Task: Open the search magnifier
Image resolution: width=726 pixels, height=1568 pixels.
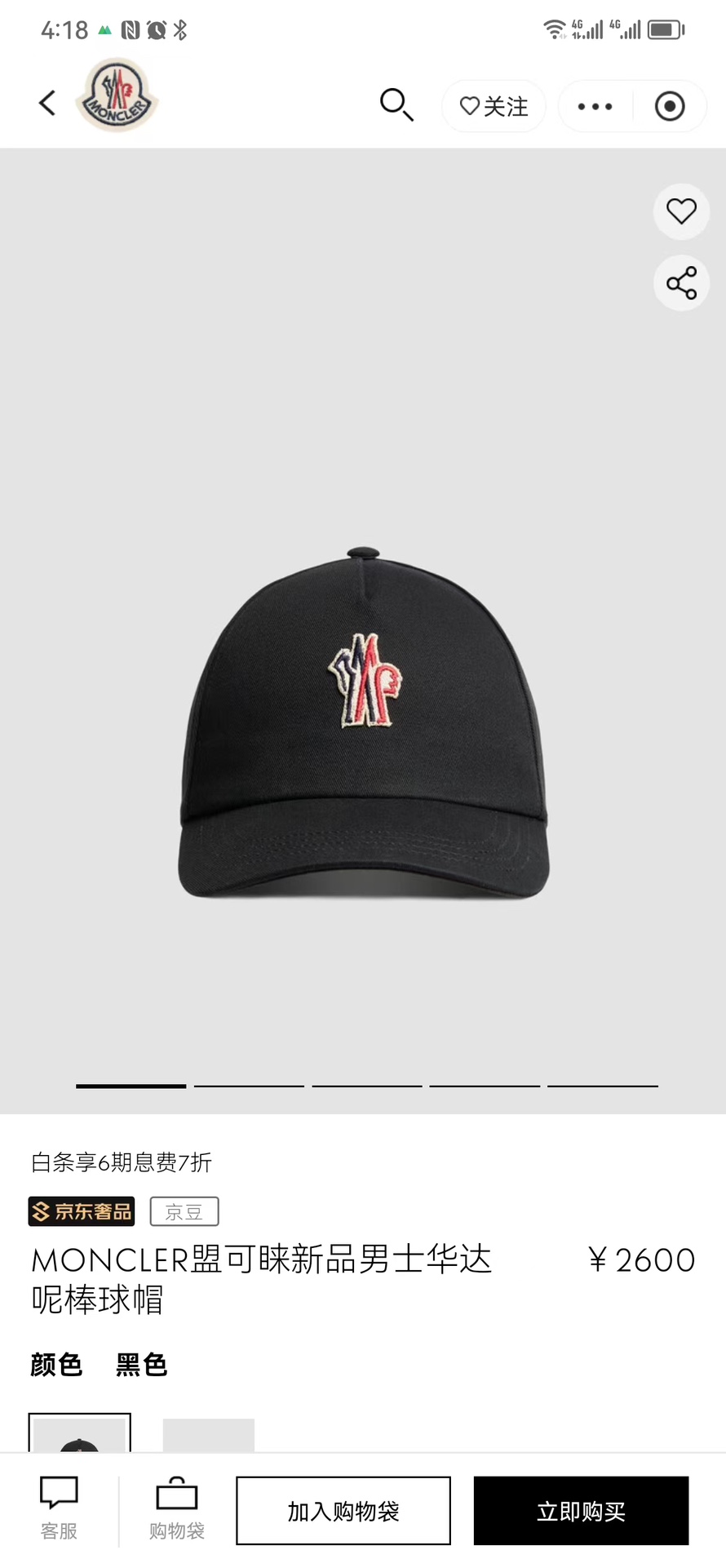Action: coord(396,105)
